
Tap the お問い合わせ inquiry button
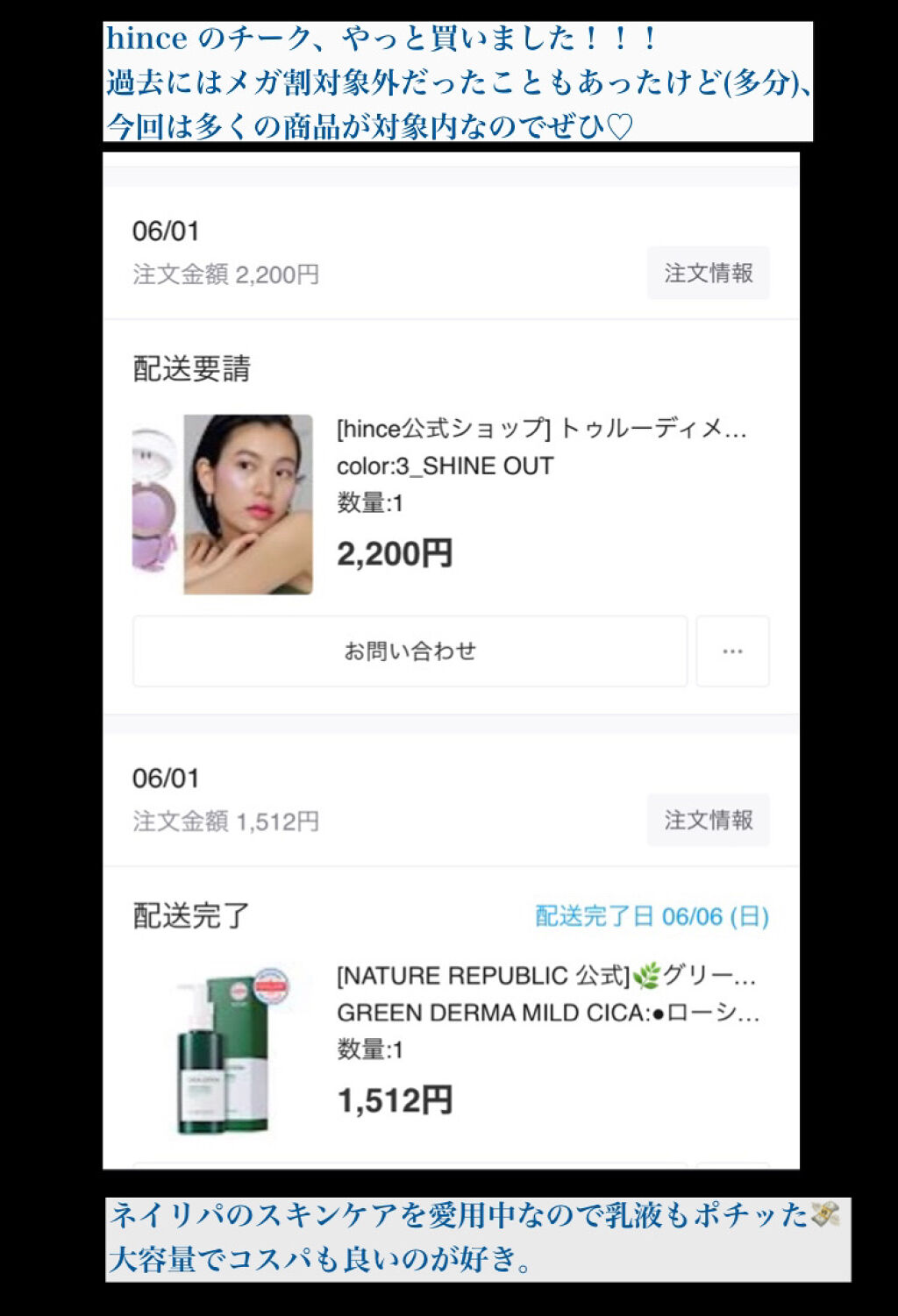(x=409, y=650)
